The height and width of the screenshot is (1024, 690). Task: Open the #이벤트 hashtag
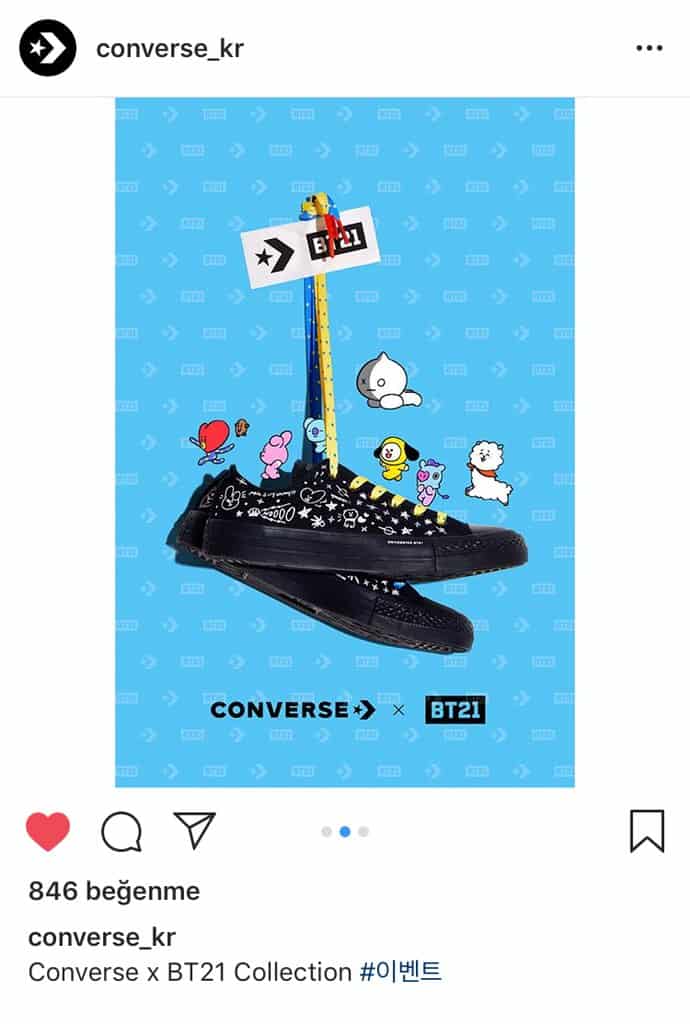(400, 971)
